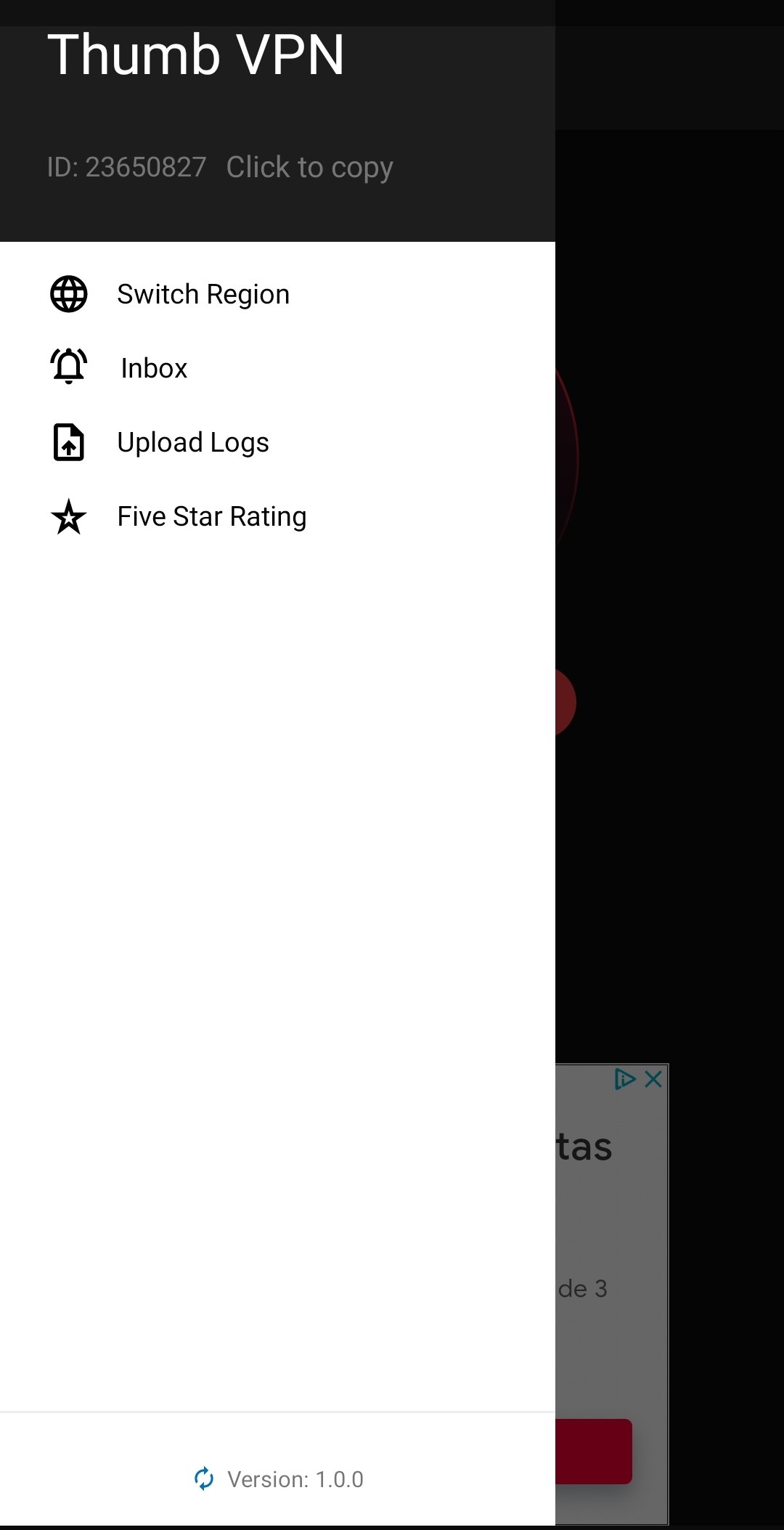Open Five Star Rating
The image size is (784, 1530).
(211, 516)
